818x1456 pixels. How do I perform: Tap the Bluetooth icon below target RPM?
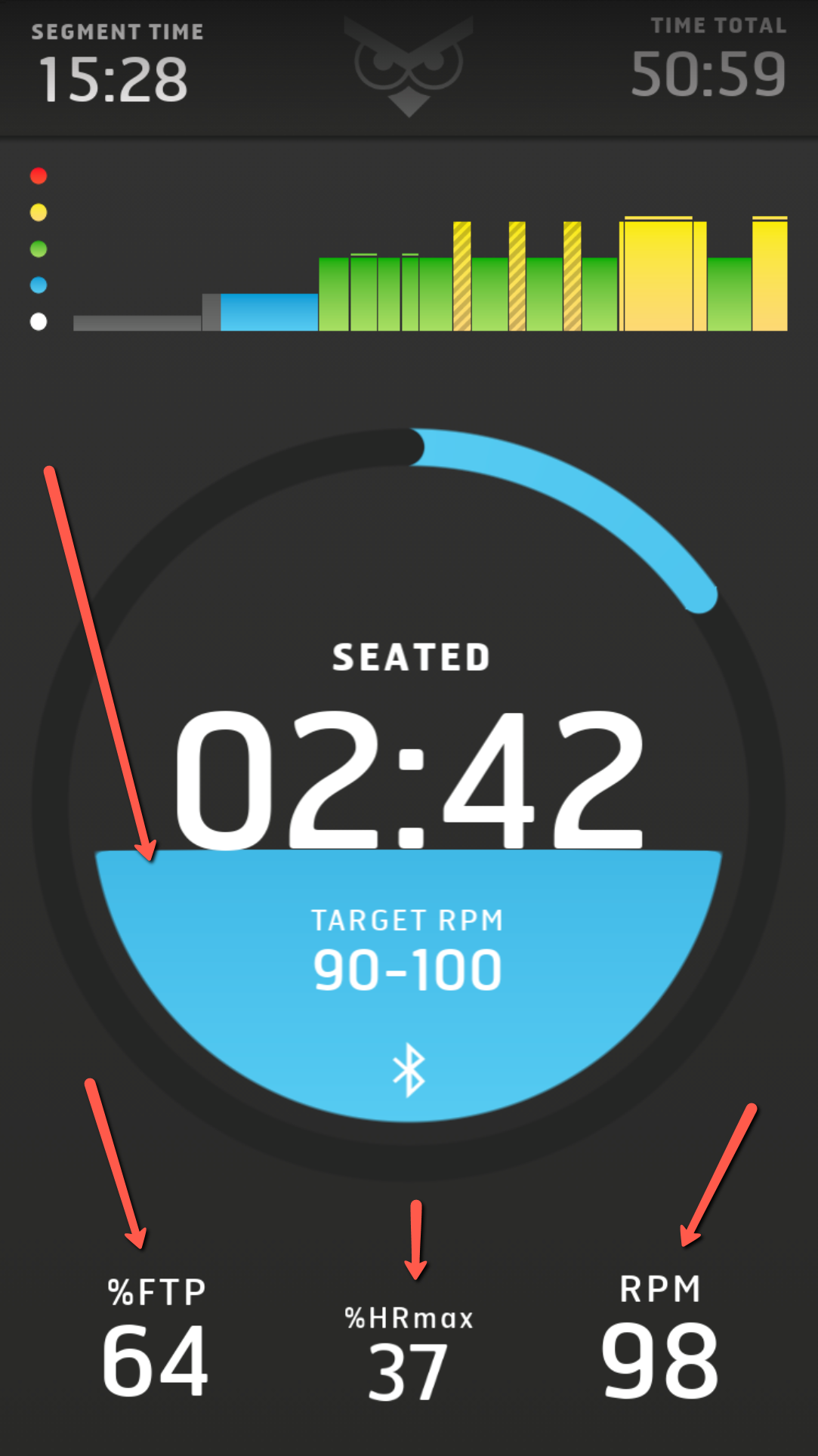[x=409, y=1069]
